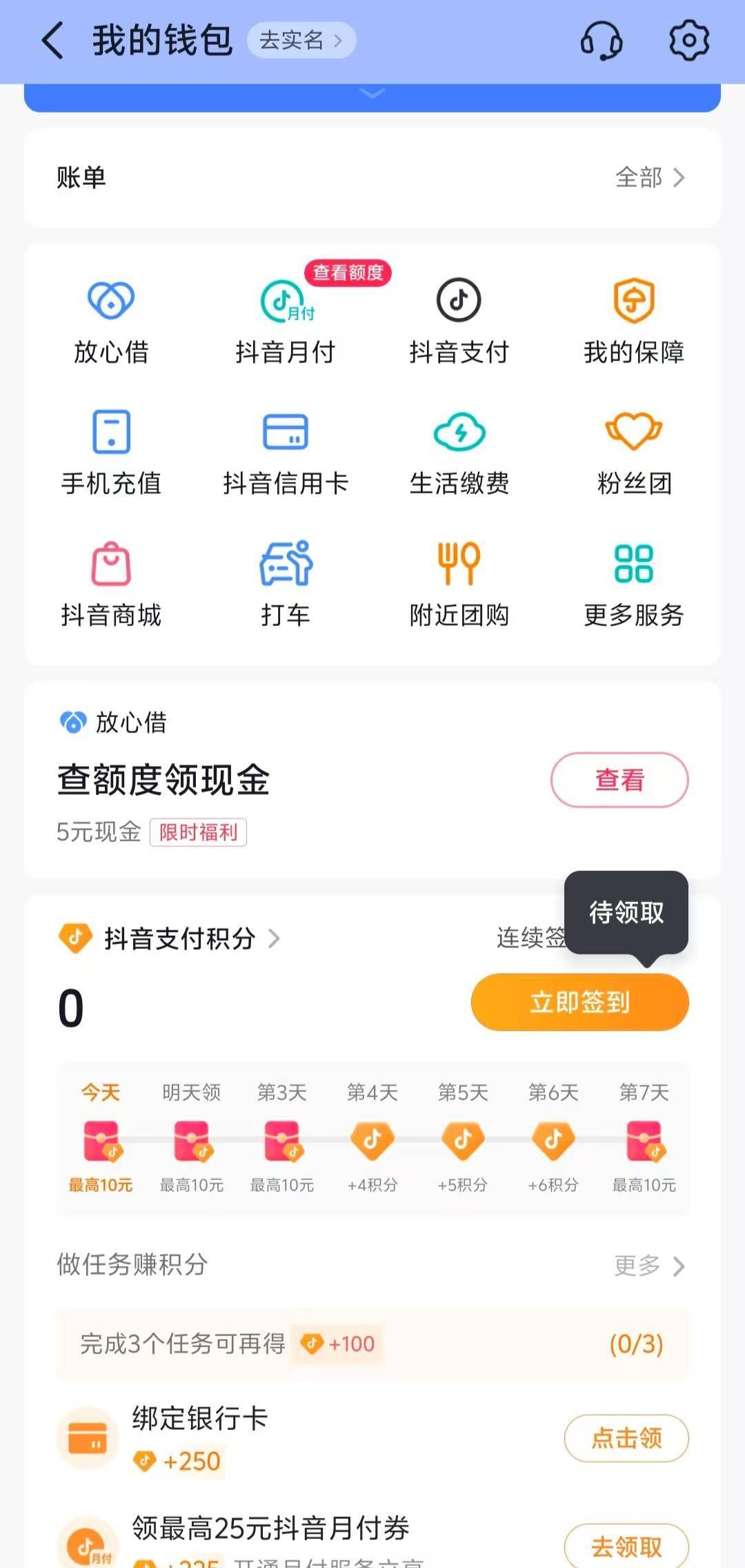Go back from 我的钱包
The width and height of the screenshot is (745, 1568).
52,41
